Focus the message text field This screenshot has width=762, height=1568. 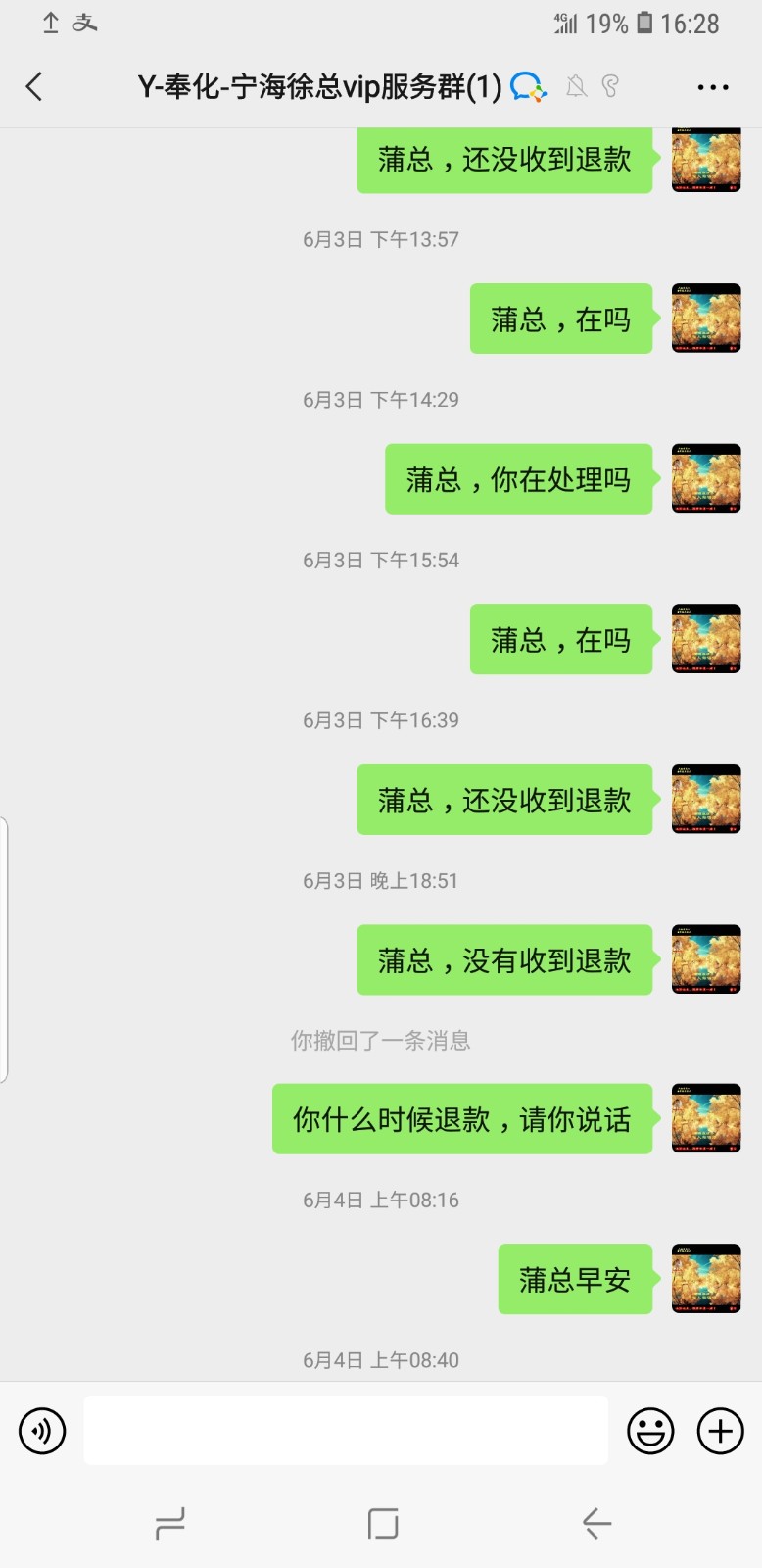345,1431
